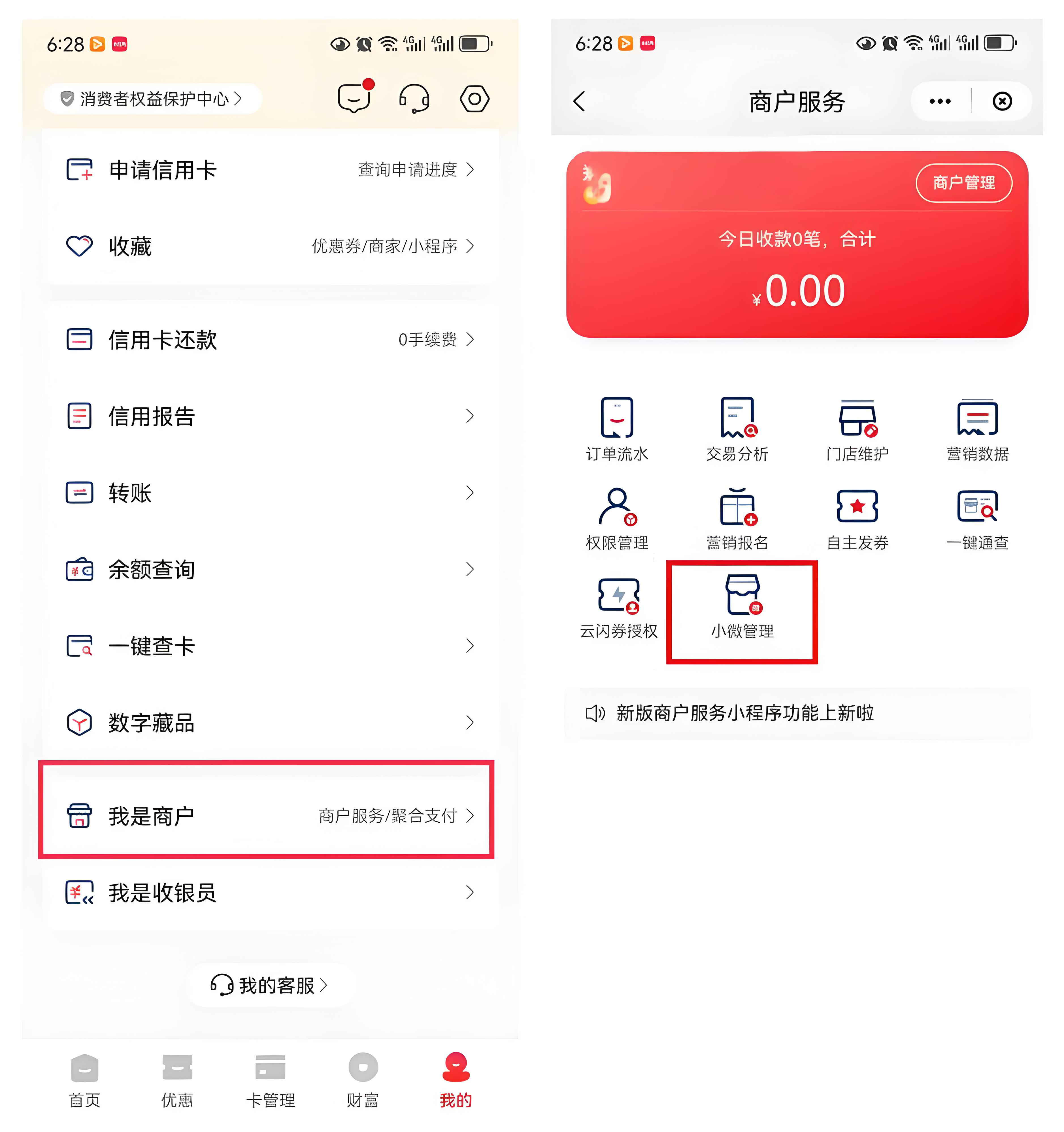Open 申请信用卡 row
This screenshot has width=1064, height=1132.
[x=270, y=169]
